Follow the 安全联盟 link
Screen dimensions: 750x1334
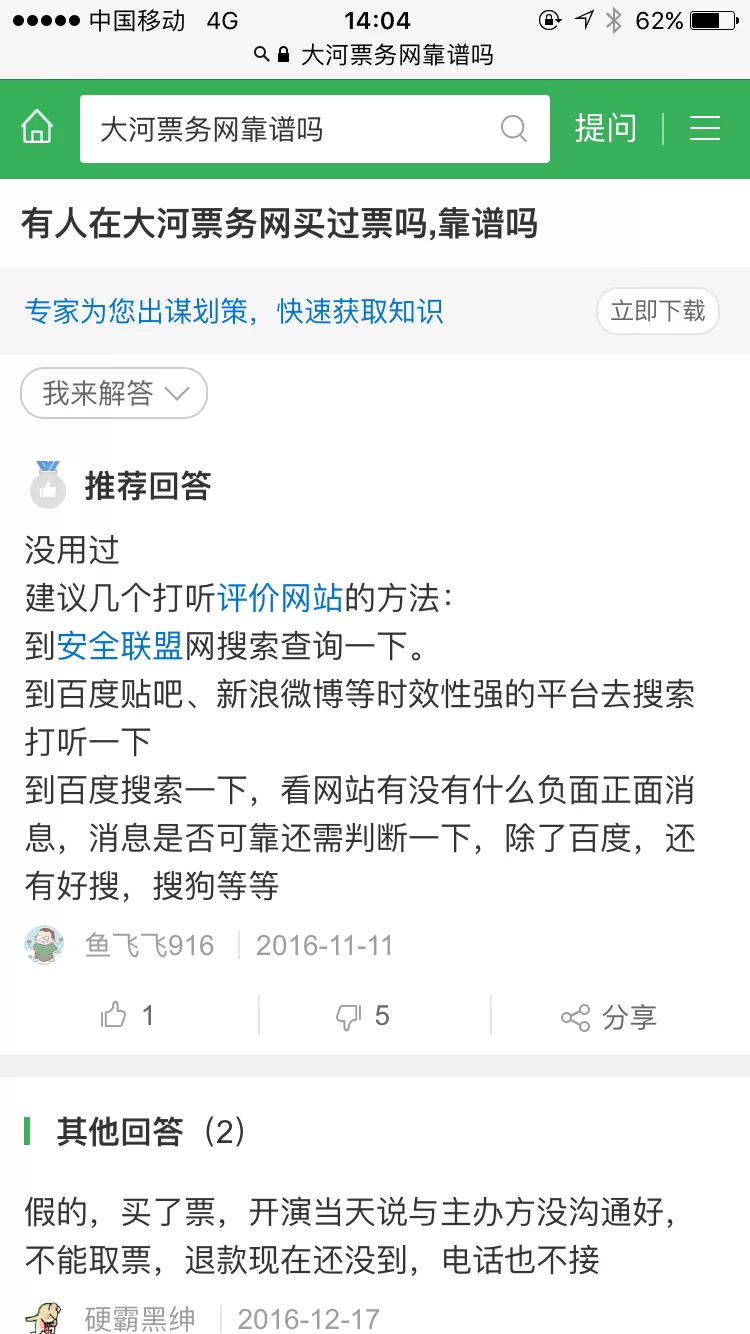coord(120,646)
